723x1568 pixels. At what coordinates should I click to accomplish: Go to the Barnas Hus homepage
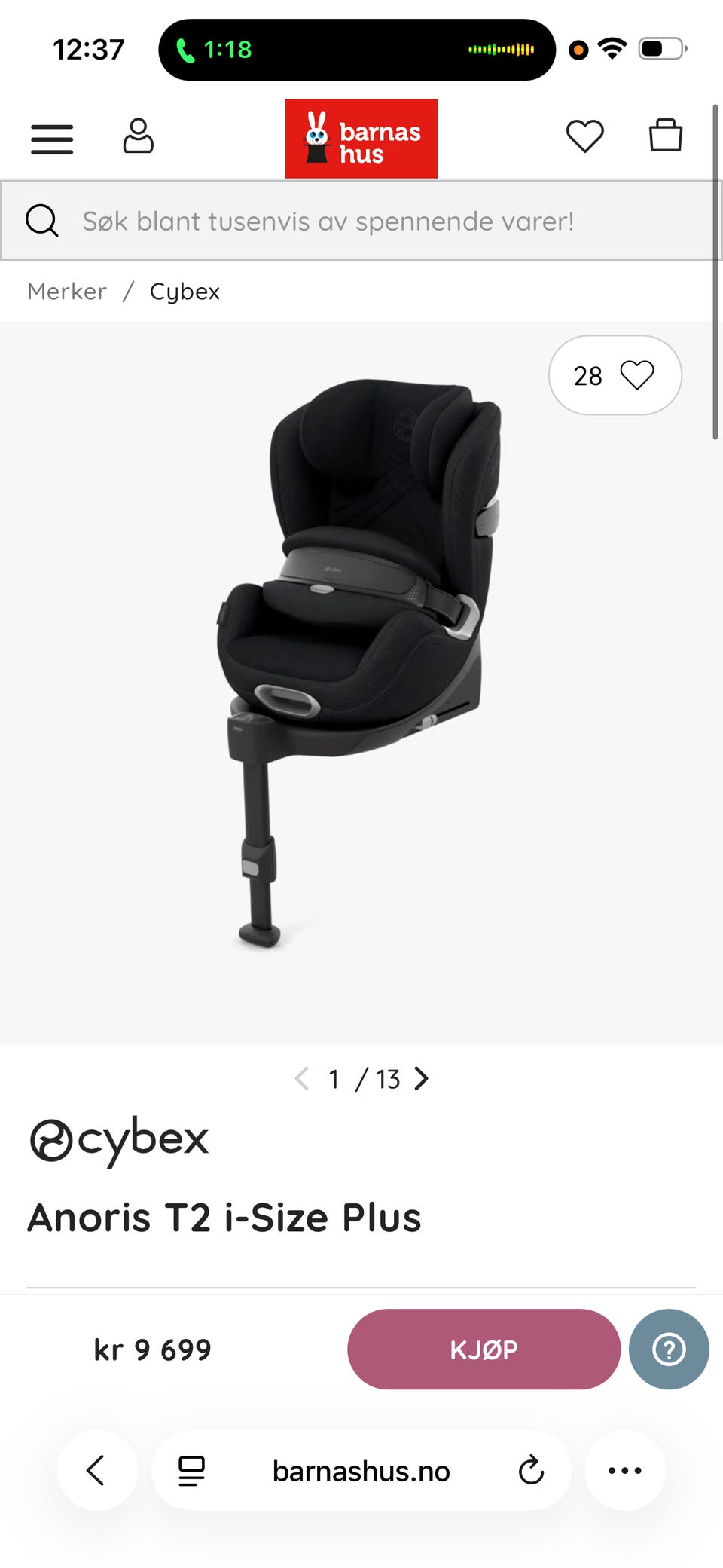tap(361, 139)
